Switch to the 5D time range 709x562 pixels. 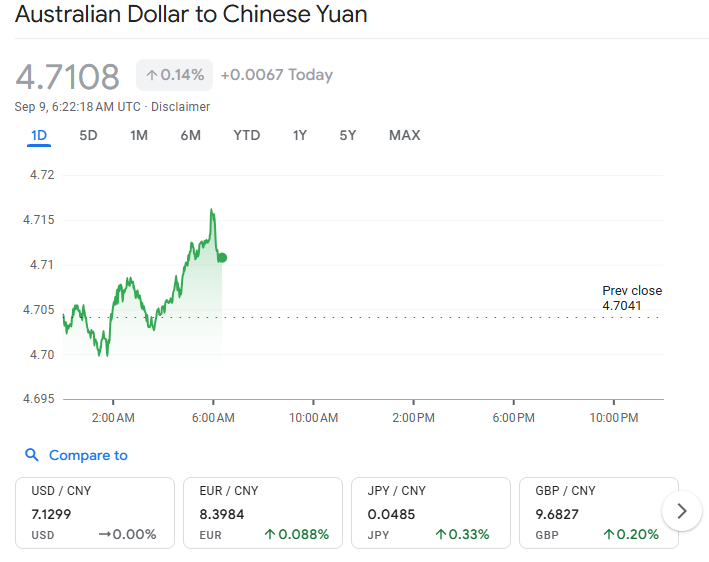(x=88, y=135)
